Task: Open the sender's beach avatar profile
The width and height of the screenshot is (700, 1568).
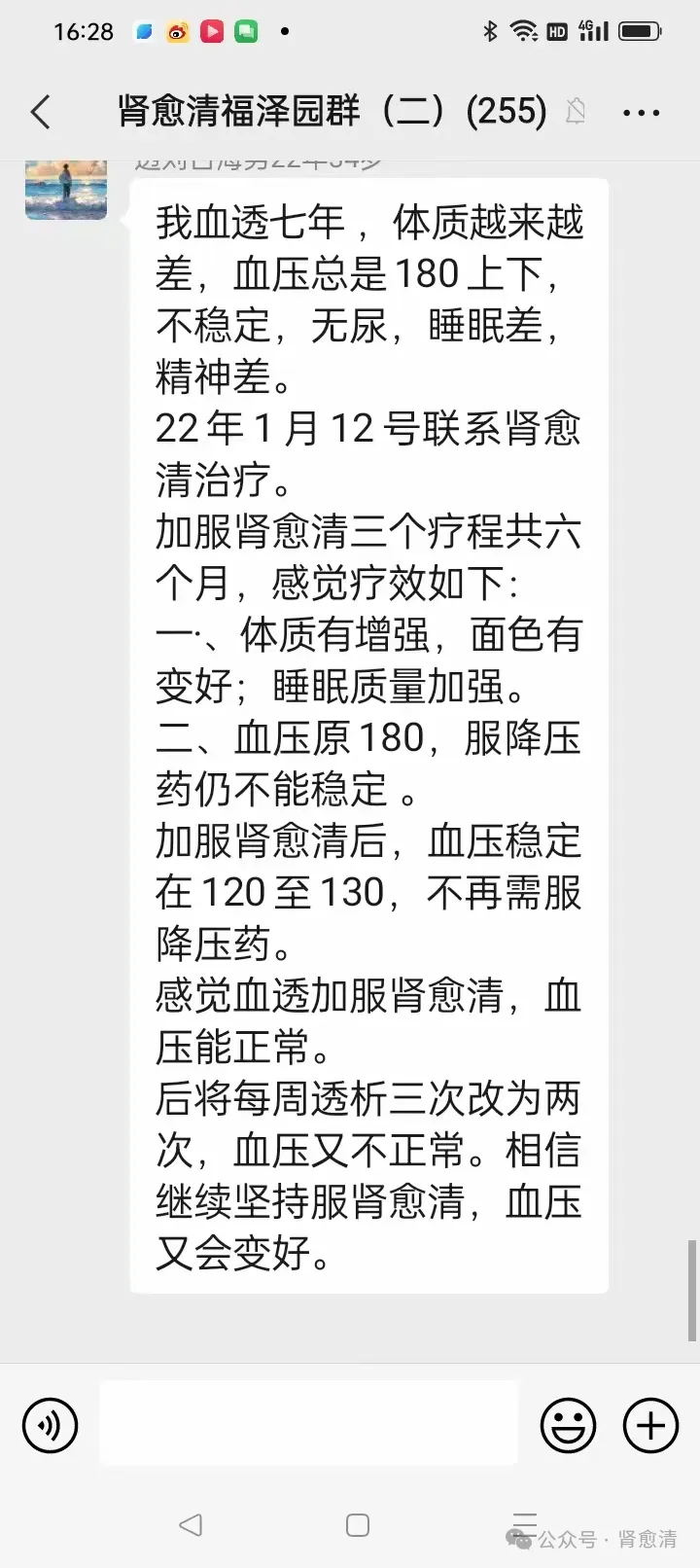Action: pyautogui.click(x=66, y=188)
